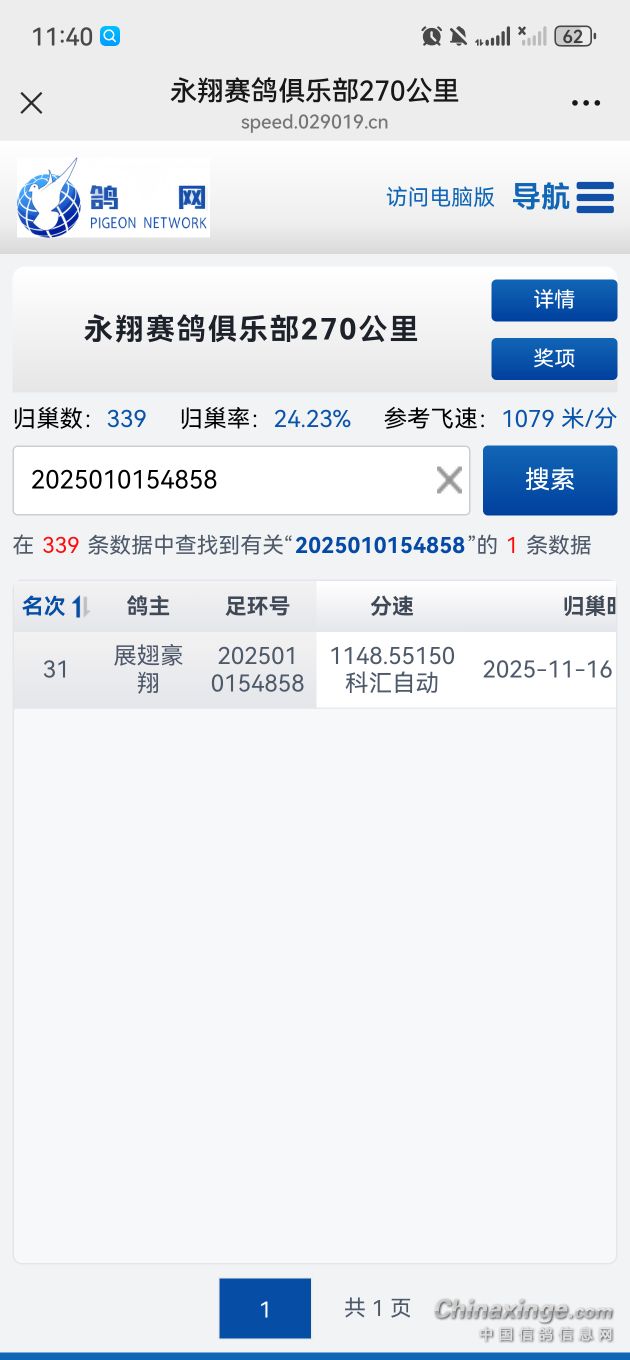Tap the 搜索 search button
Screen dimensions: 630x1360
(x=549, y=480)
